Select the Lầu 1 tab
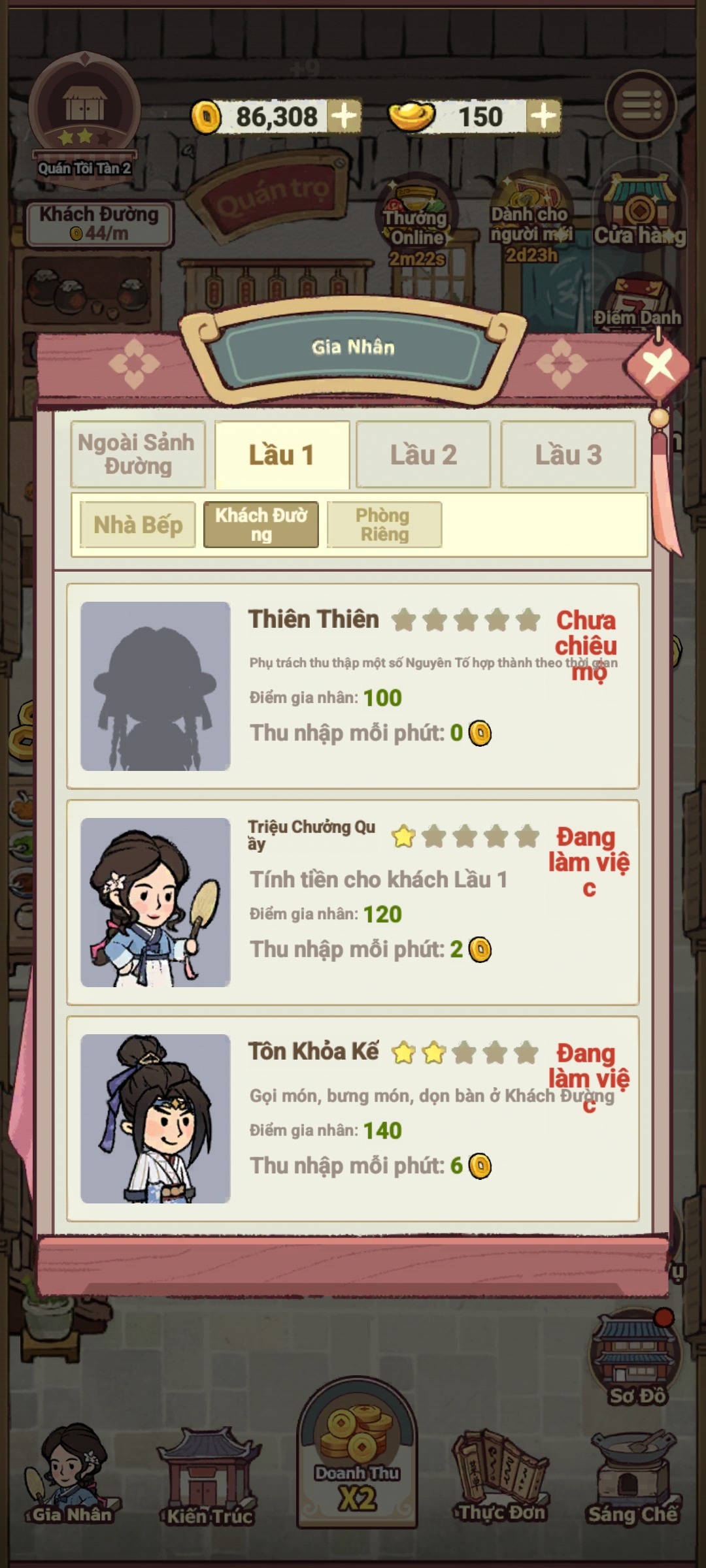 282,455
